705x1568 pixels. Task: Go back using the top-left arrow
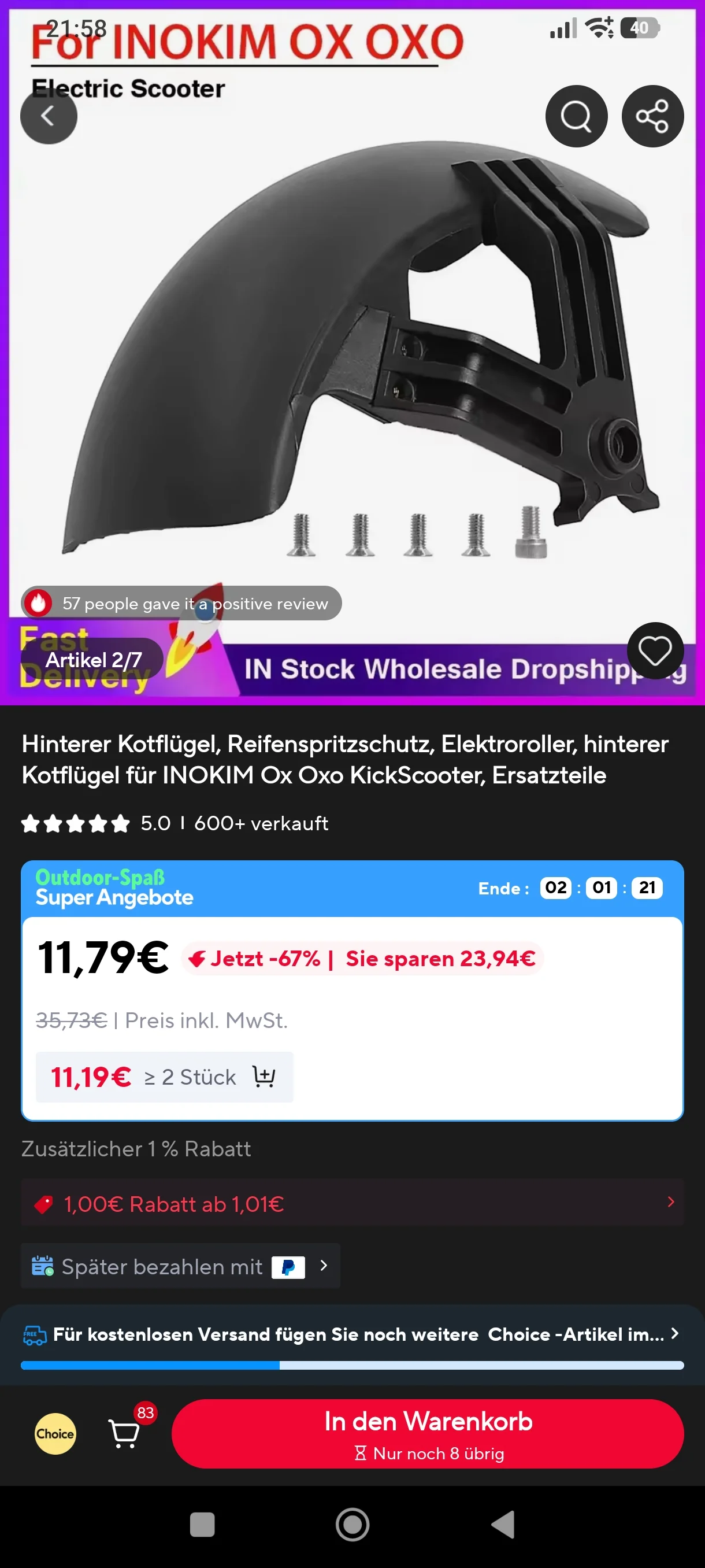click(x=49, y=116)
